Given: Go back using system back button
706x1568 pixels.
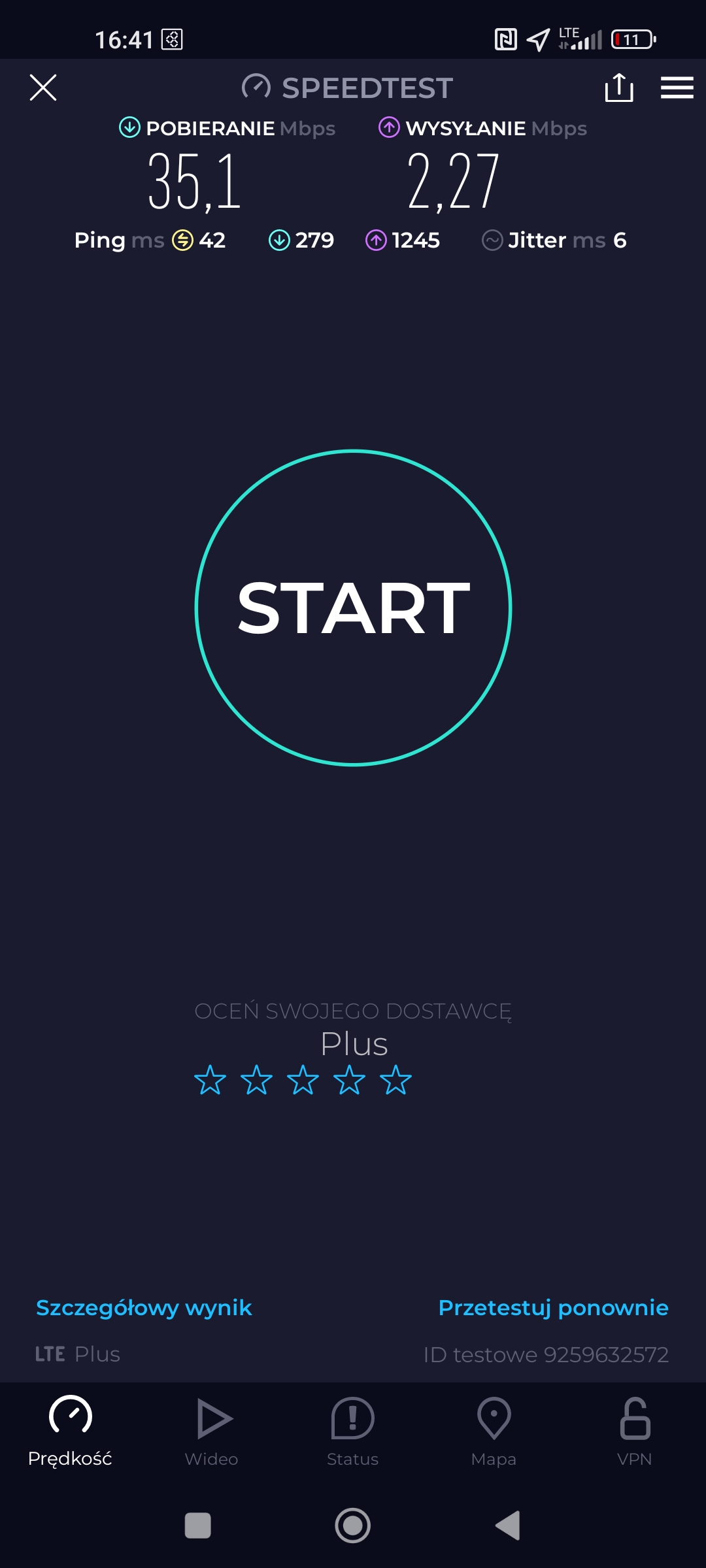Looking at the screenshot, I should [508, 1526].
